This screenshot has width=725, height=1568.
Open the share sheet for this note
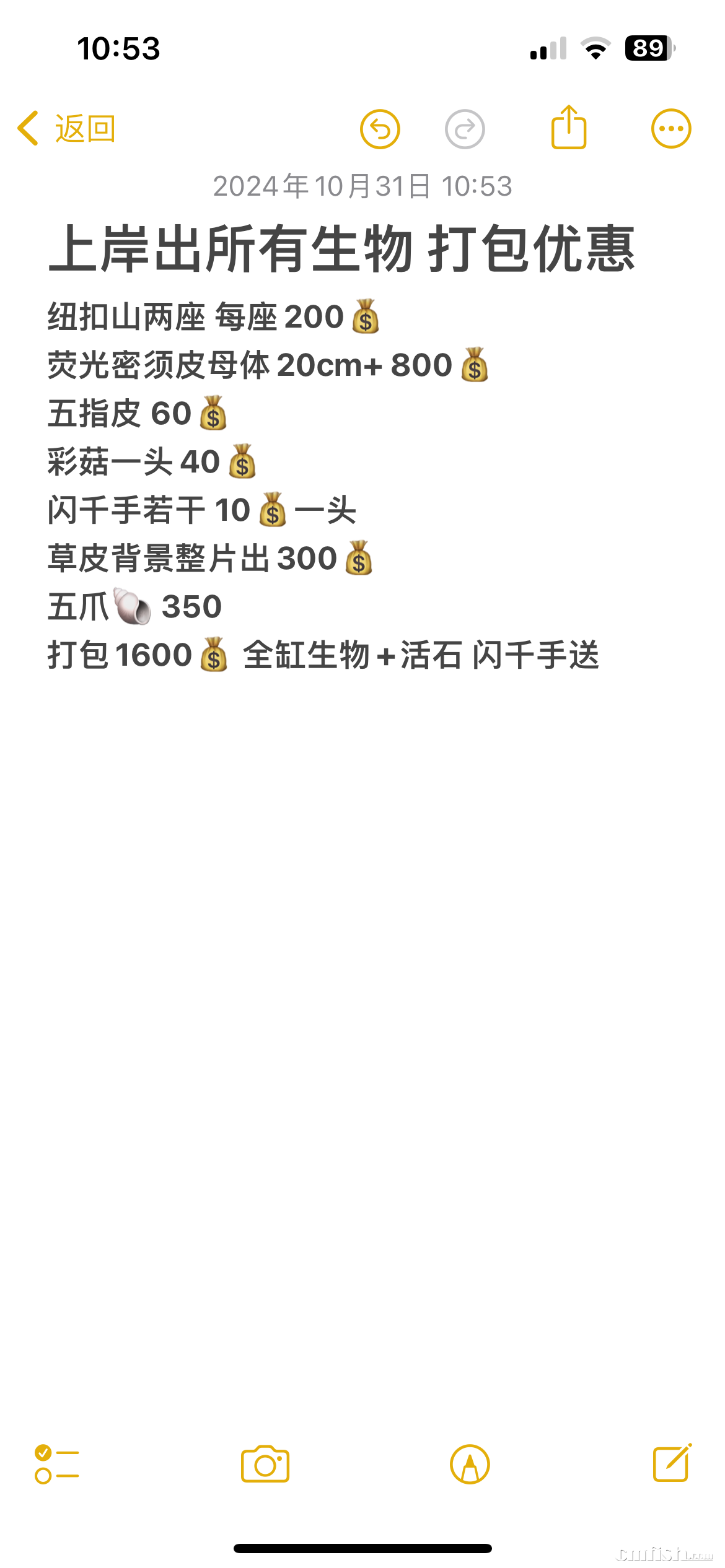click(570, 127)
